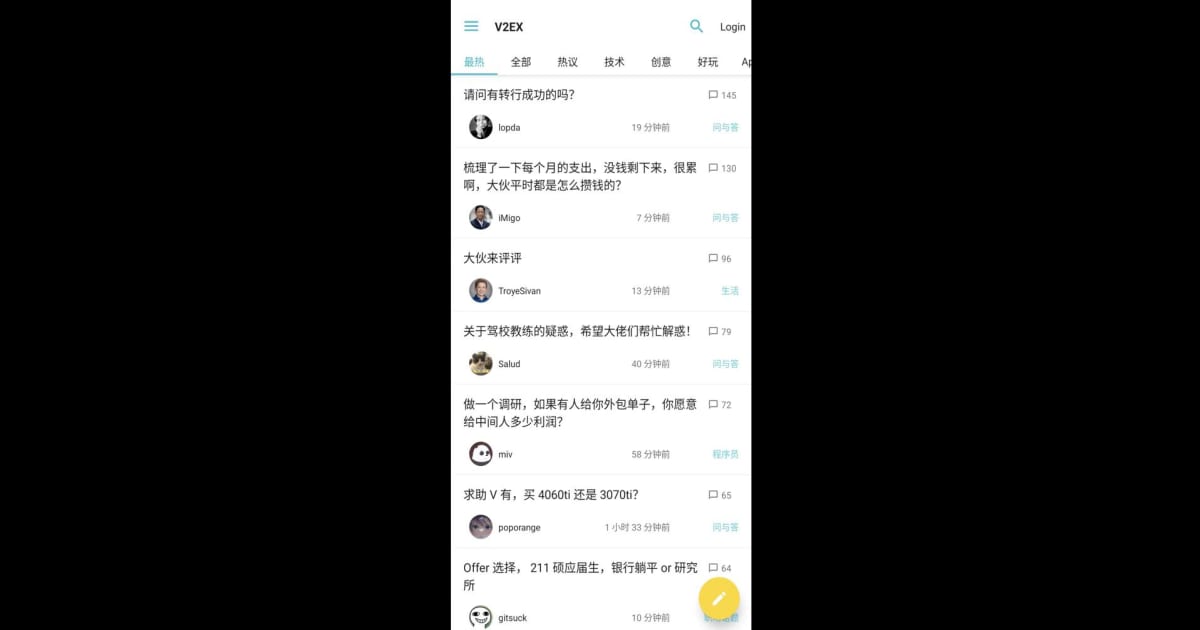Viewport: 1200px width, 630px height.
Task: Open the 程序员 node on miv's post
Action: point(725,454)
